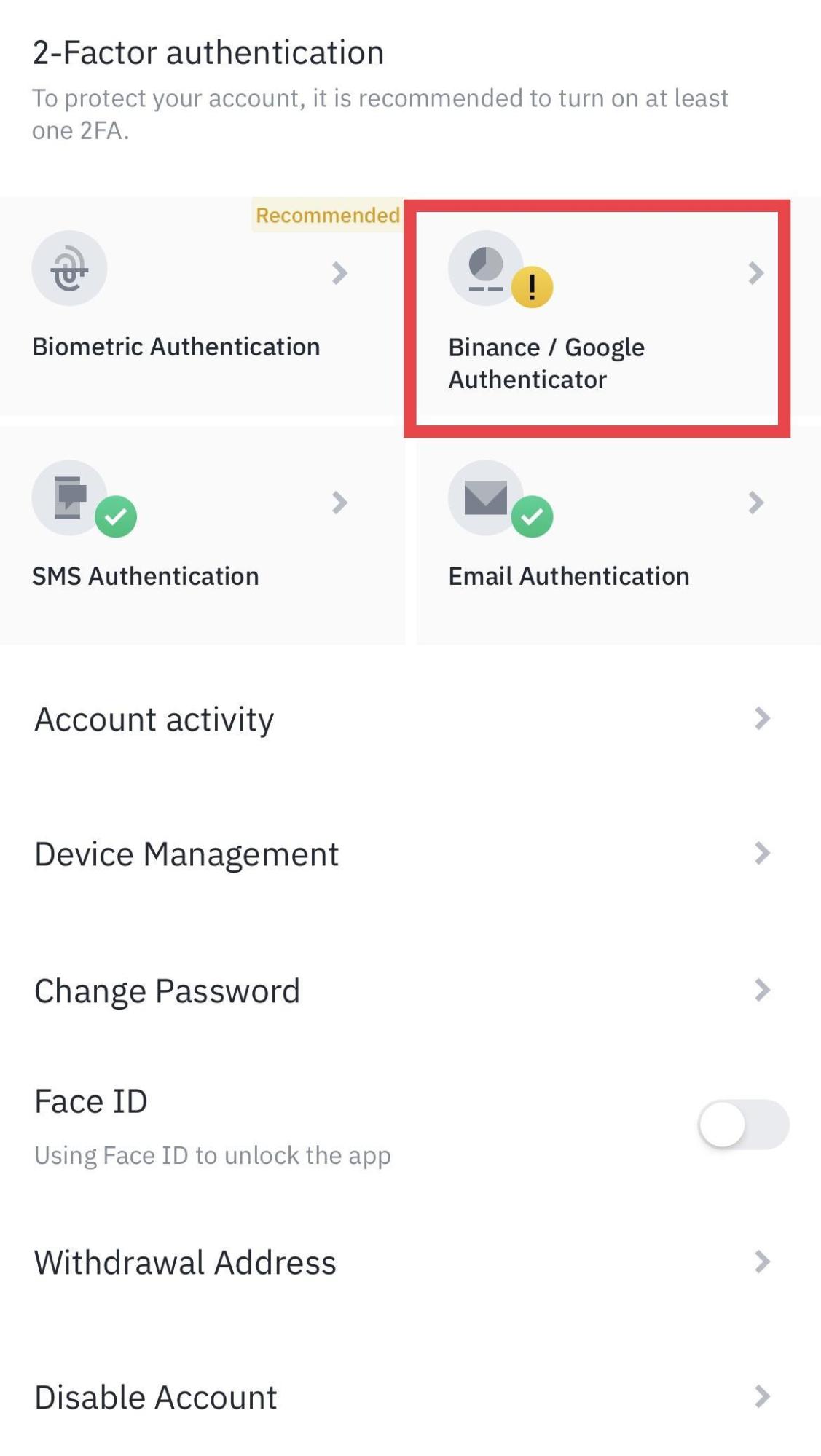This screenshot has height=1456, width=821.
Task: Open Change Password
Action: [410, 991]
